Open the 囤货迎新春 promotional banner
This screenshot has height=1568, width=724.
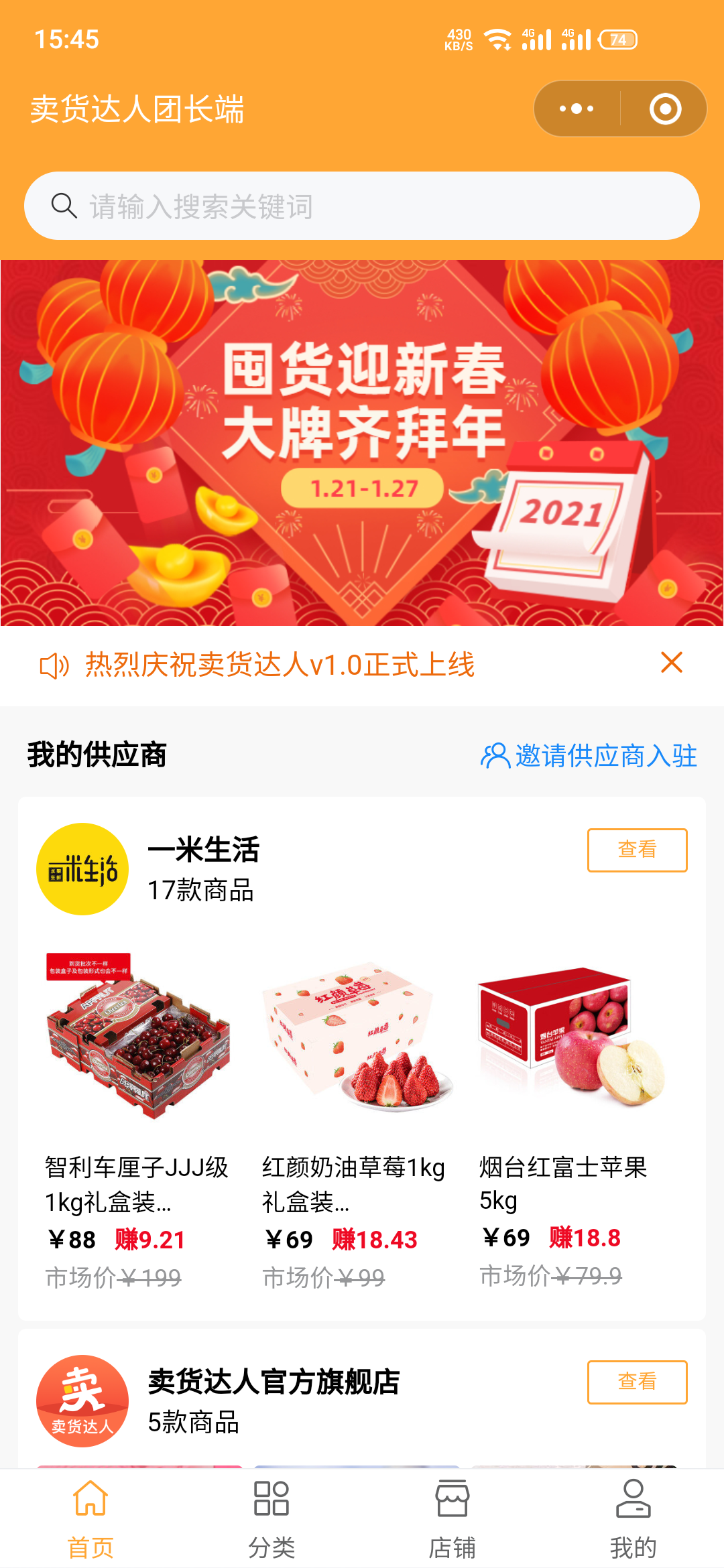(x=362, y=443)
